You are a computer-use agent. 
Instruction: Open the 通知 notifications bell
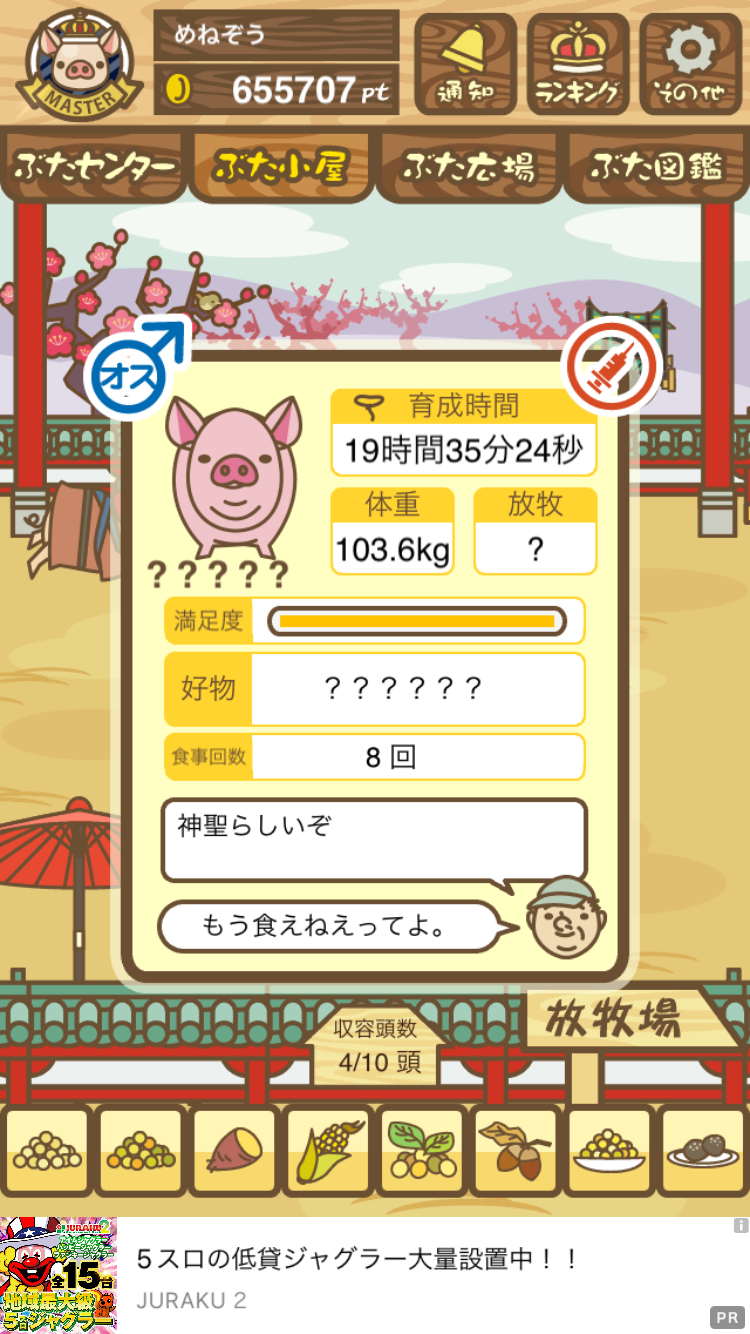465,64
